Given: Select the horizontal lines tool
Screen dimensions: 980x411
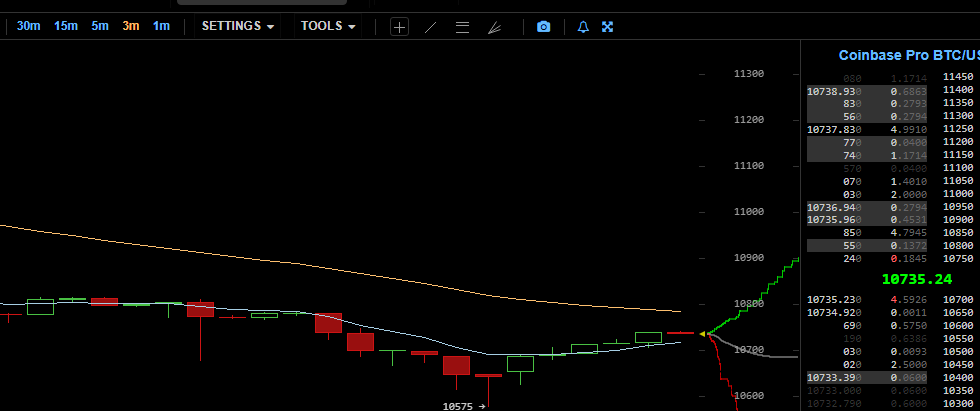Looking at the screenshot, I should coord(462,27).
